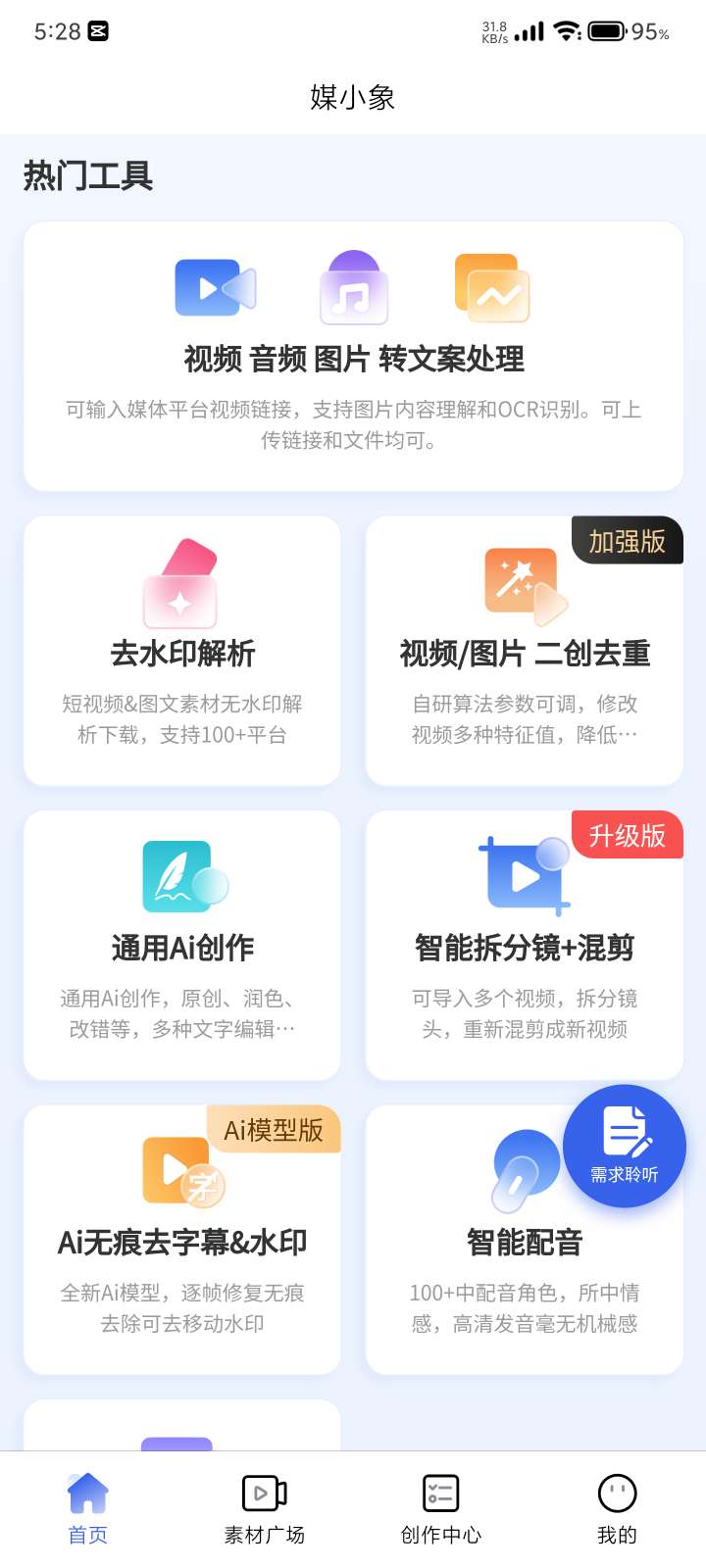Tap the floating 需求聆听 feedback button
This screenshot has height=1568, width=706.
tap(625, 1147)
